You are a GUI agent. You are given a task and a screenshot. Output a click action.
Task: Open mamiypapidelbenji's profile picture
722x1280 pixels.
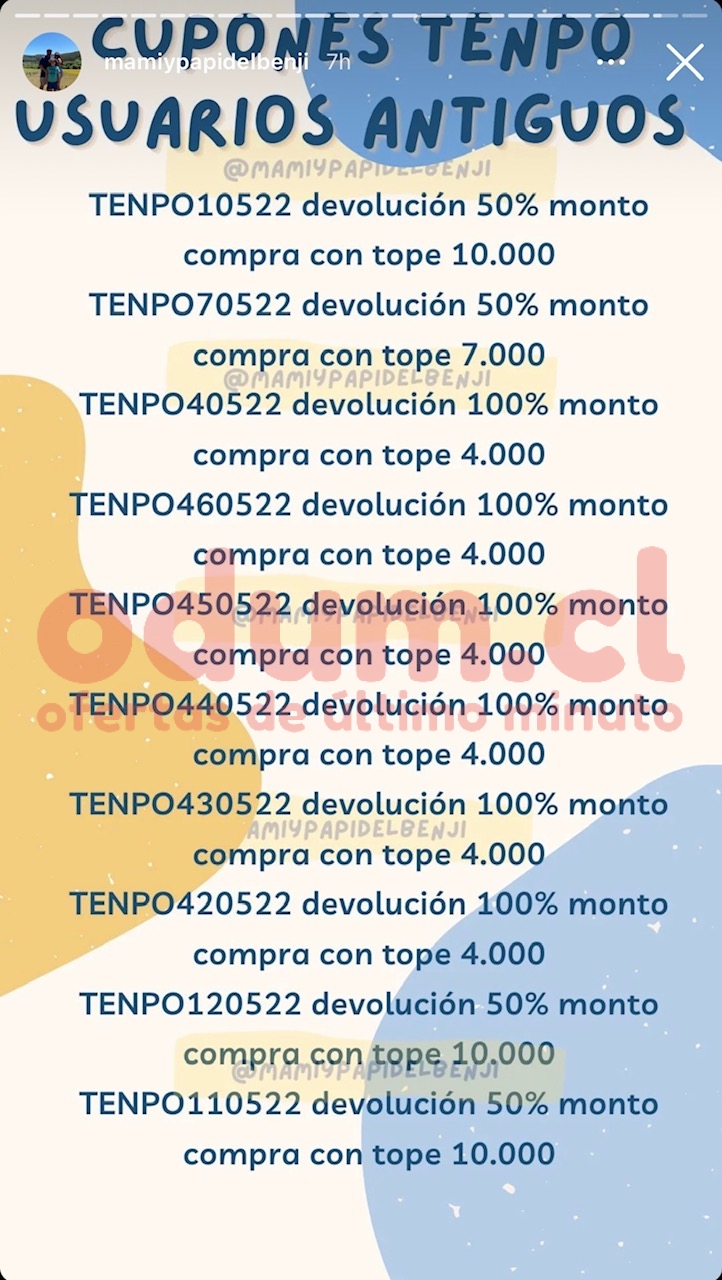[x=52, y=62]
